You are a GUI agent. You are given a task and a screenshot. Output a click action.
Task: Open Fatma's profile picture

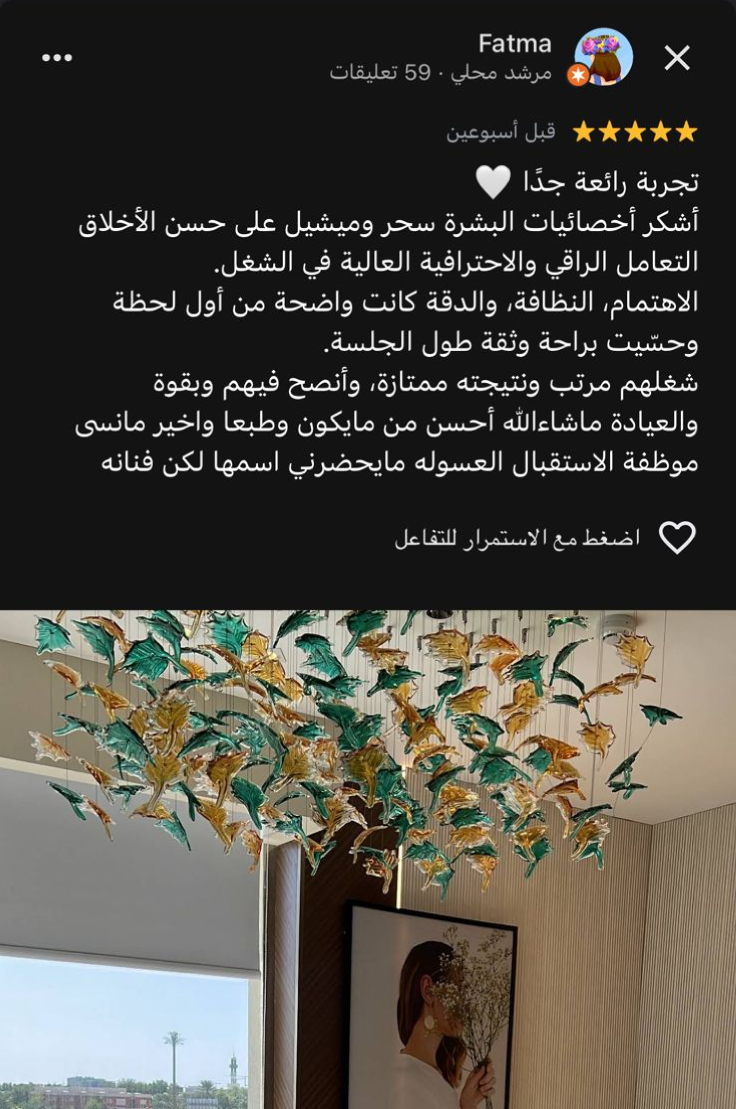coord(603,56)
